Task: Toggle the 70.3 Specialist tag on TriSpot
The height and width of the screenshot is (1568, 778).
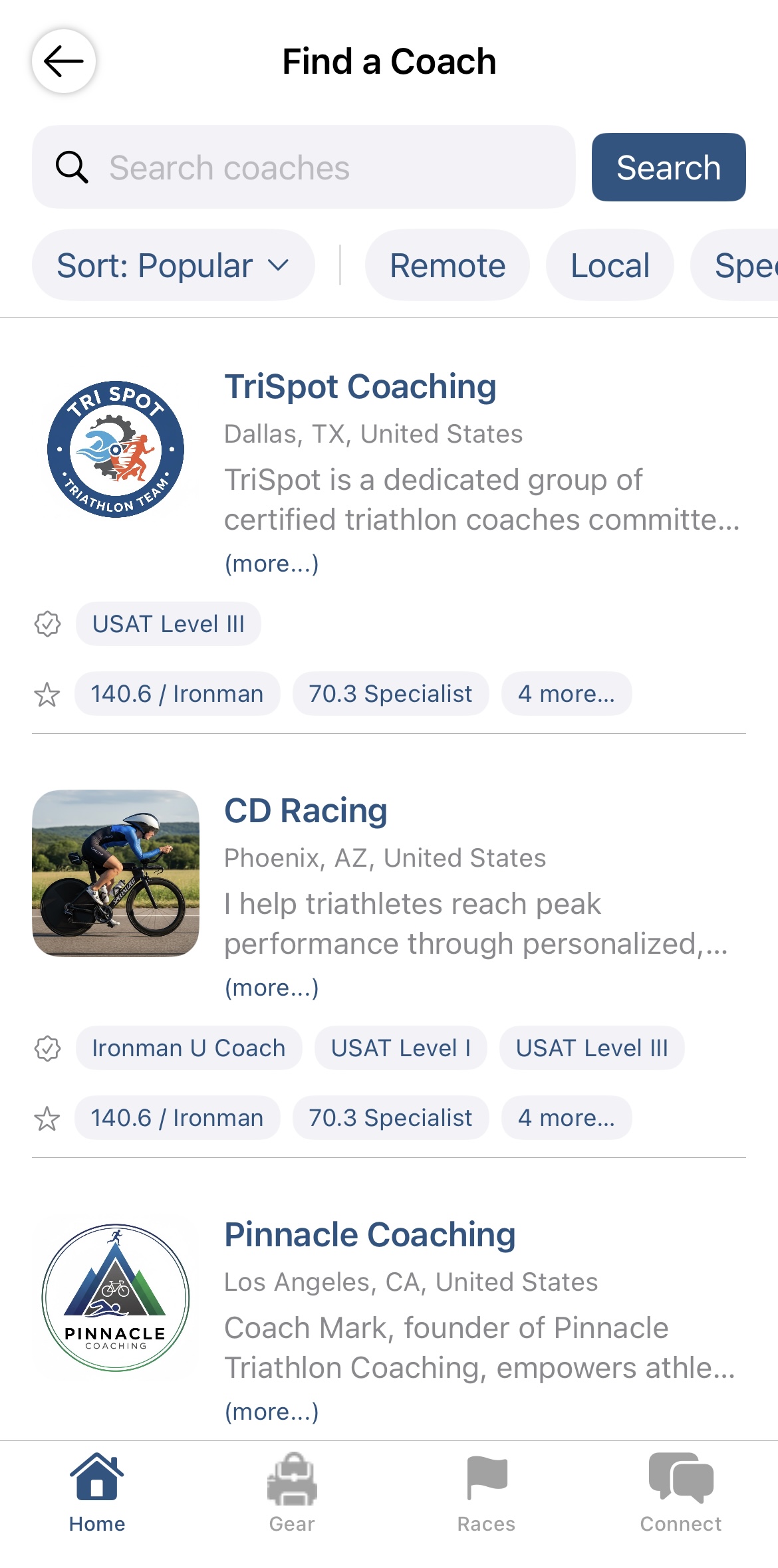Action: click(390, 693)
